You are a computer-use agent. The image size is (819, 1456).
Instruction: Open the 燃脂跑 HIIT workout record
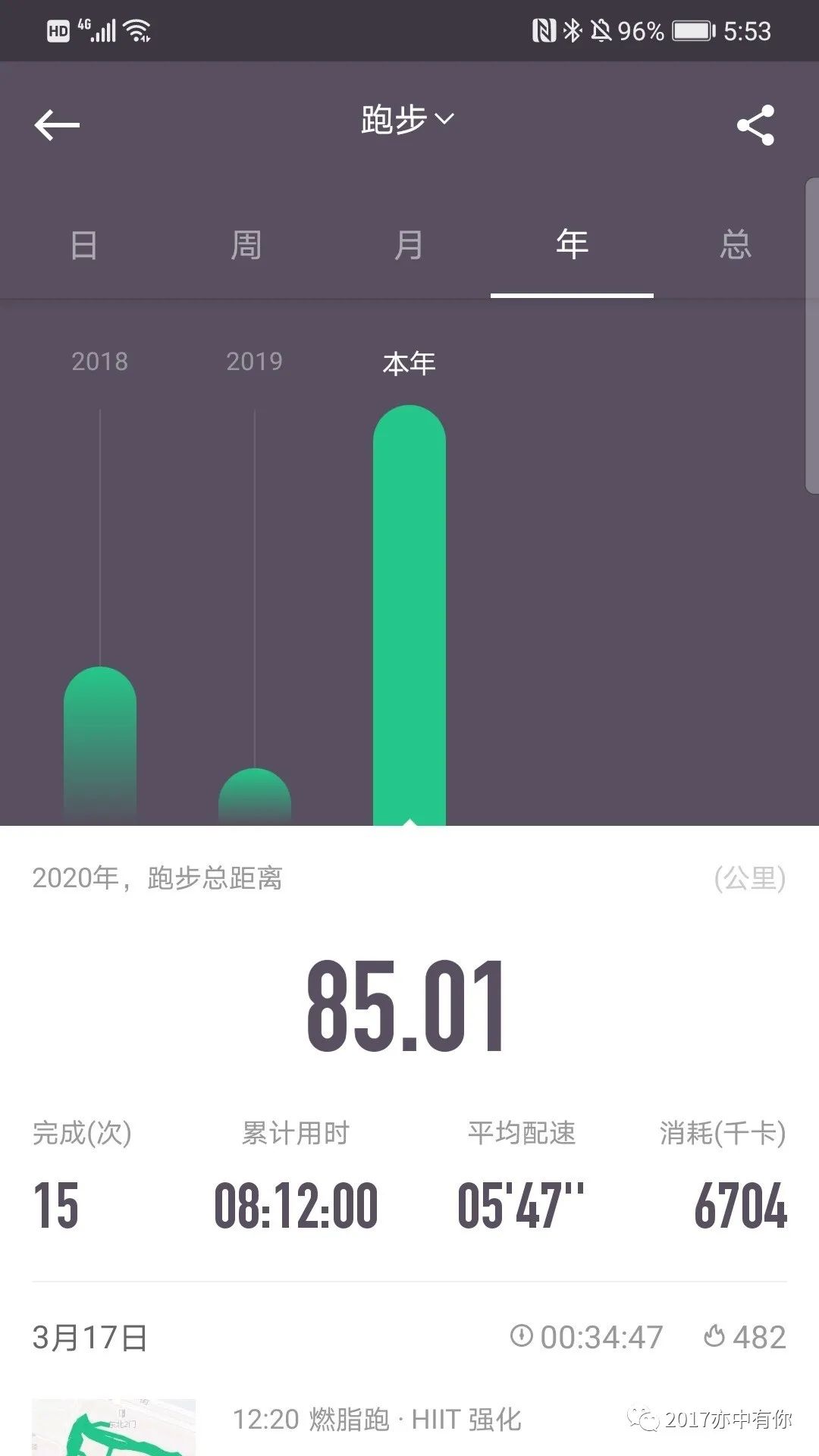[378, 1420]
